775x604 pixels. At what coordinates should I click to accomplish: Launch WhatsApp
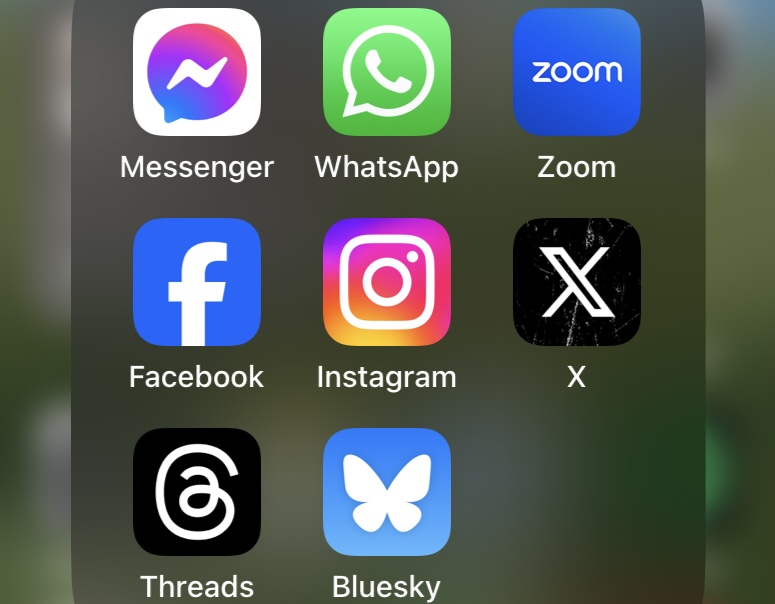tap(387, 72)
